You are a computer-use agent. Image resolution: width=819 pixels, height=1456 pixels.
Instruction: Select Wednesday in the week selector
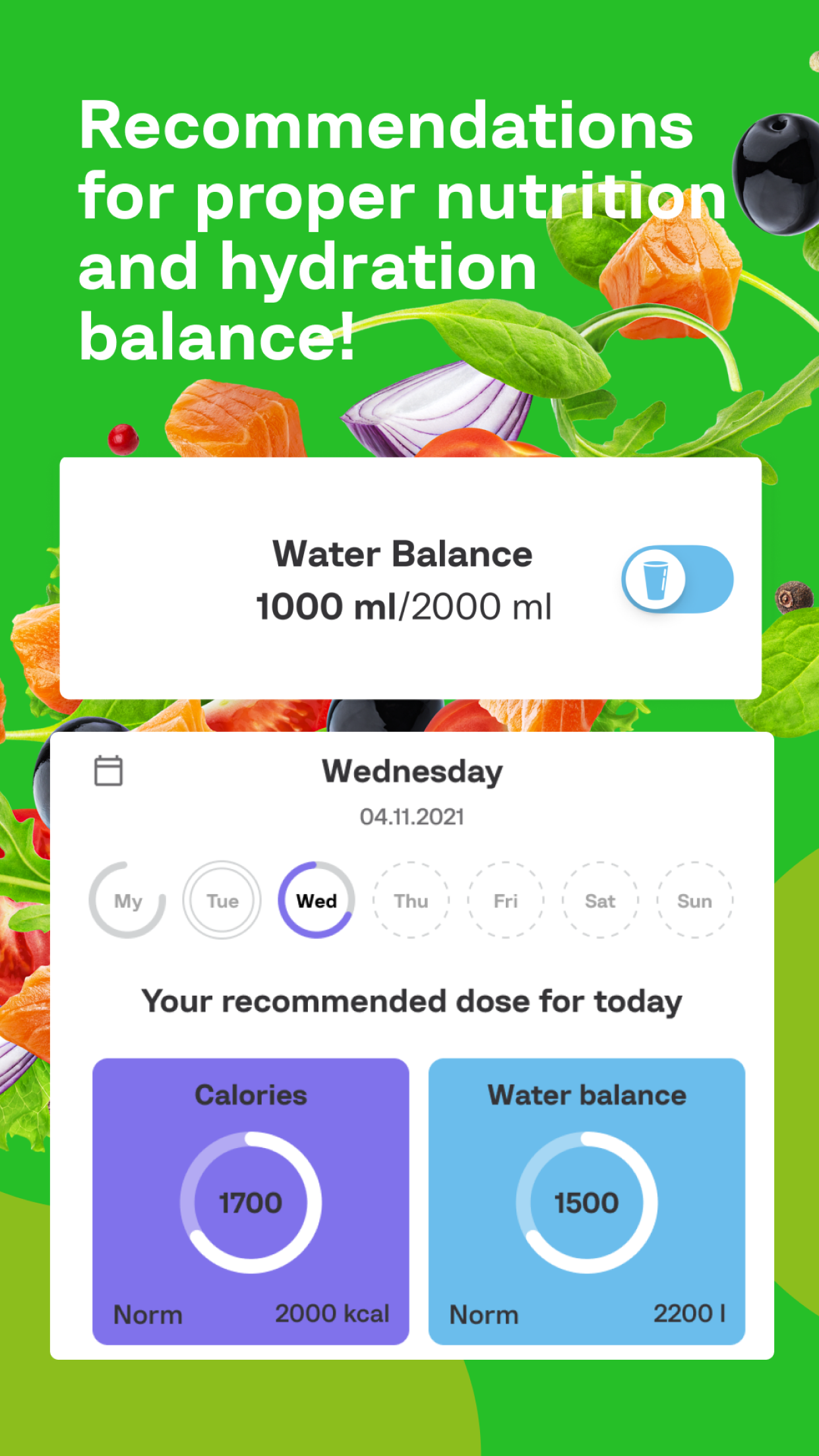pyautogui.click(x=315, y=901)
